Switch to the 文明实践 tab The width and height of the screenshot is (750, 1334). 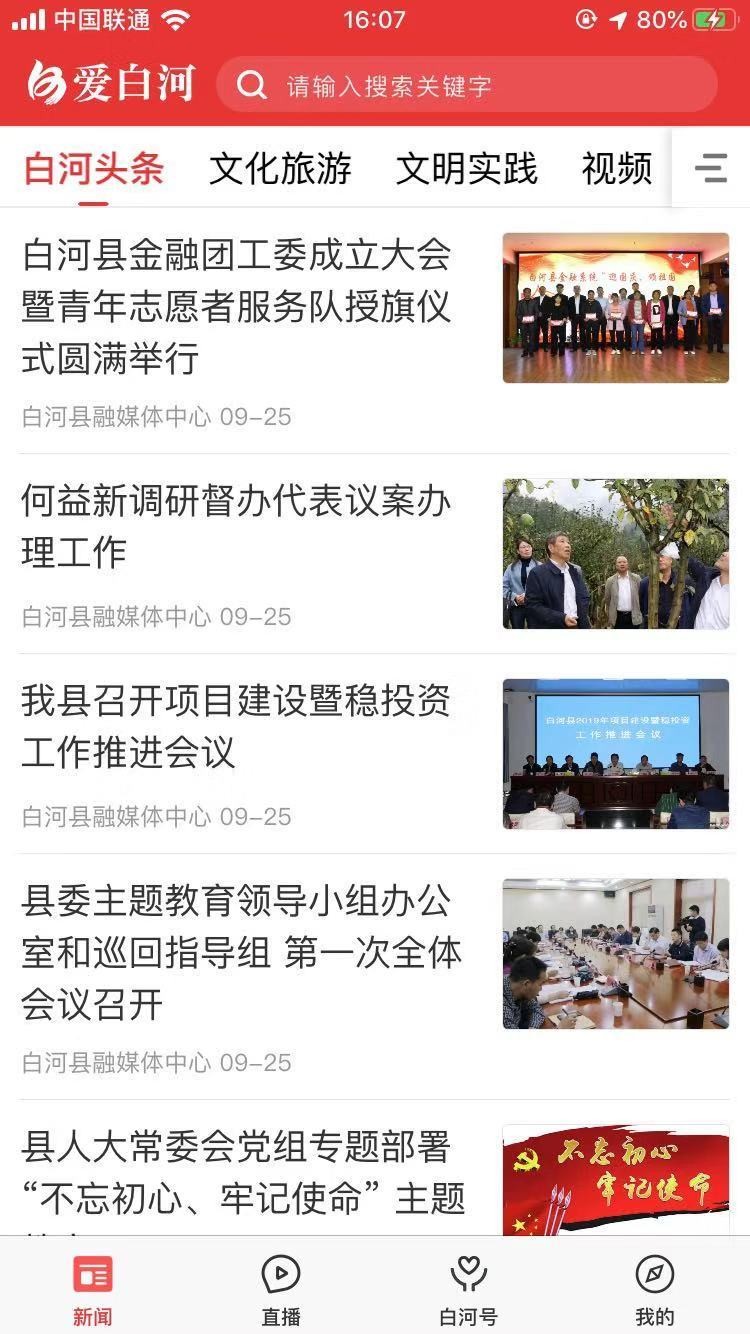(x=467, y=168)
